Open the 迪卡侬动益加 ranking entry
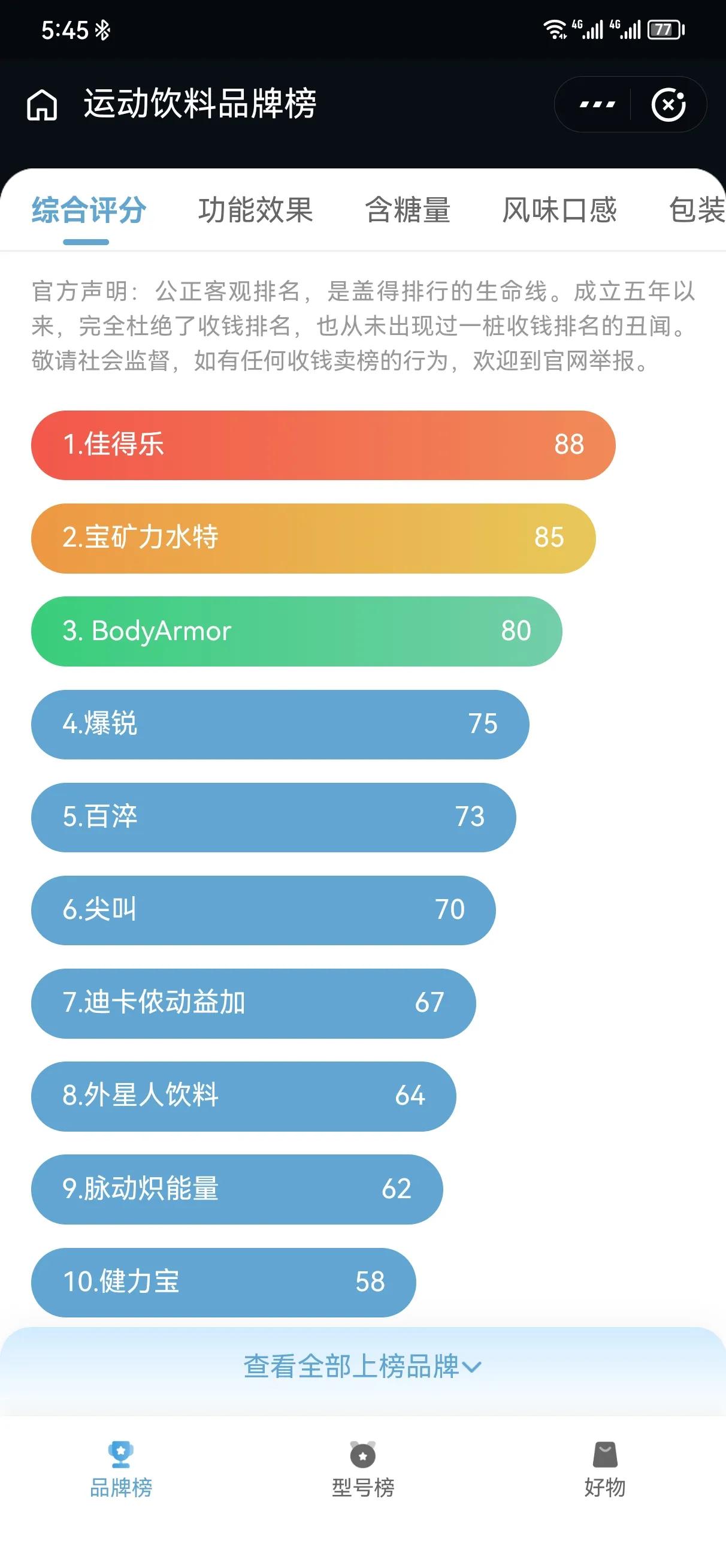The width and height of the screenshot is (726, 1568). click(x=253, y=1003)
